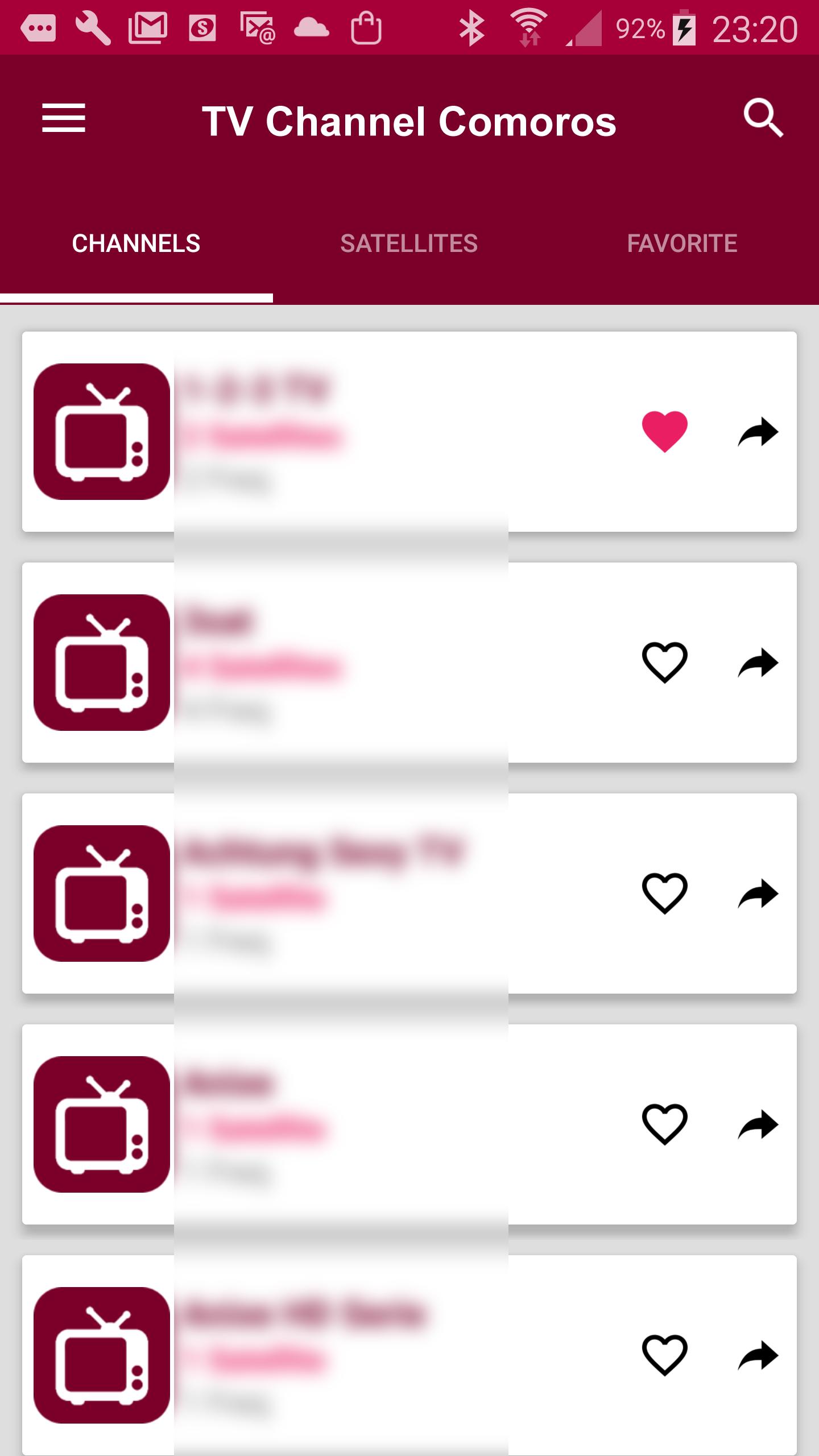The width and height of the screenshot is (819, 1456).
Task: Favorite the second channel in the list
Action: (x=664, y=663)
